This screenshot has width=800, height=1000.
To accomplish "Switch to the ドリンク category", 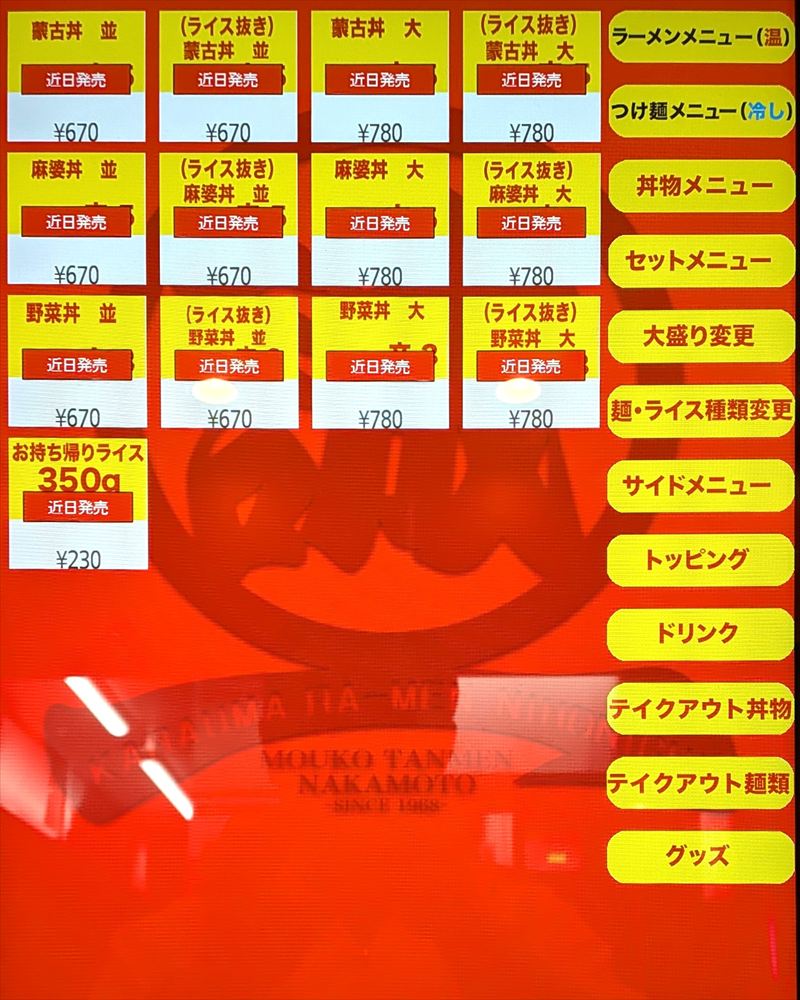I will coord(701,634).
